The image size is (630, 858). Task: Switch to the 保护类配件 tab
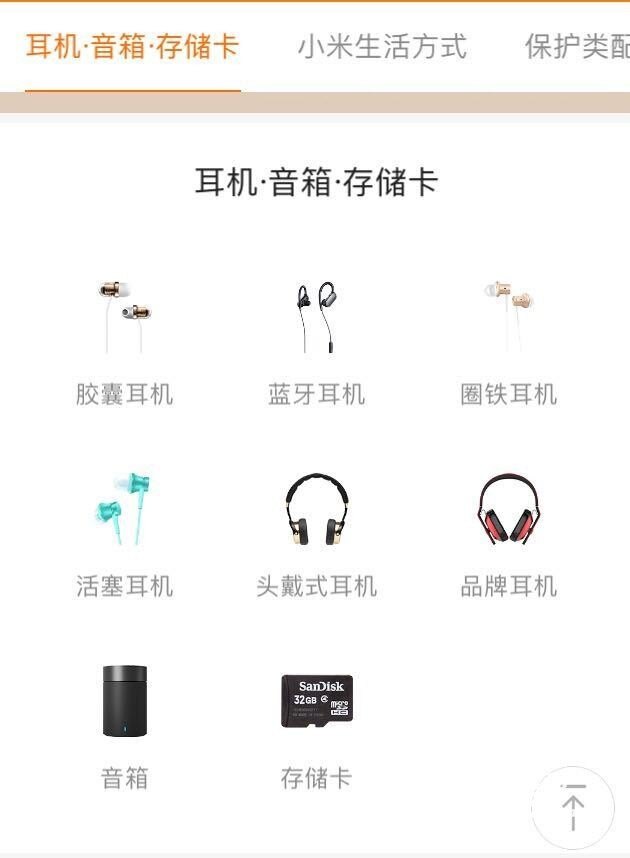pos(577,47)
